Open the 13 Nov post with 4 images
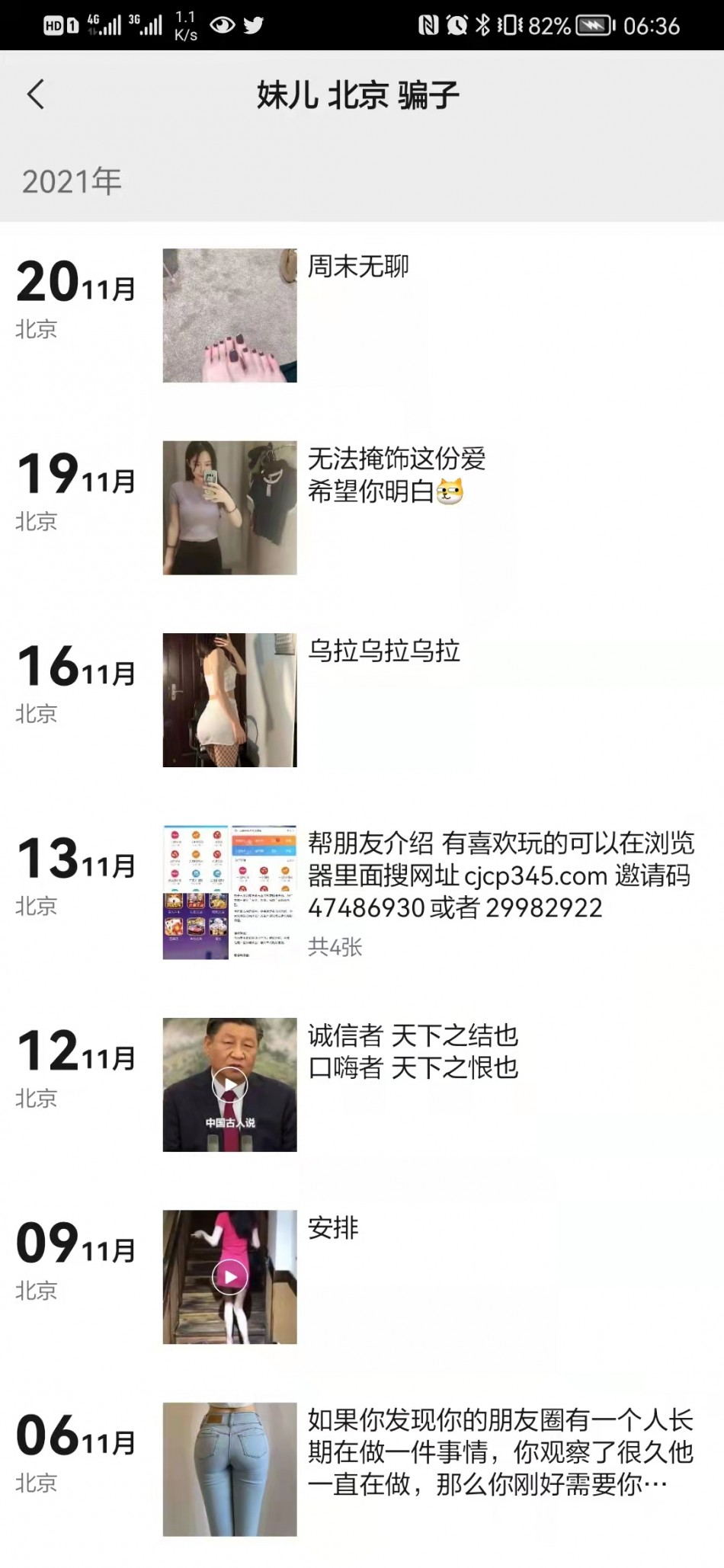 coord(229,892)
